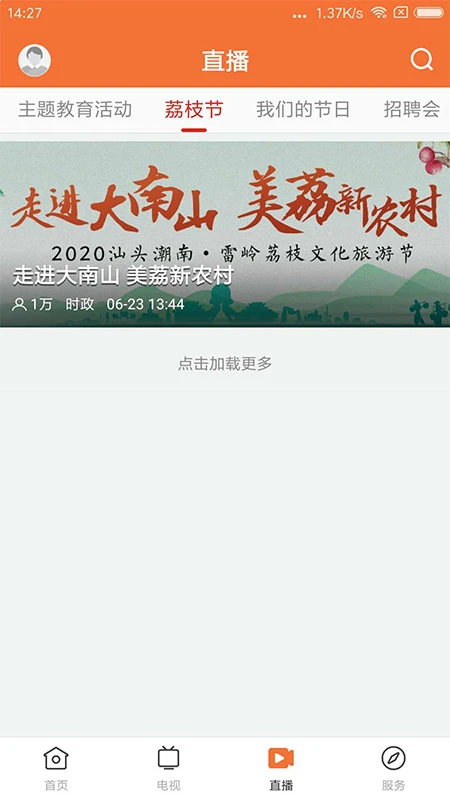Open the 服务 tab

click(393, 768)
